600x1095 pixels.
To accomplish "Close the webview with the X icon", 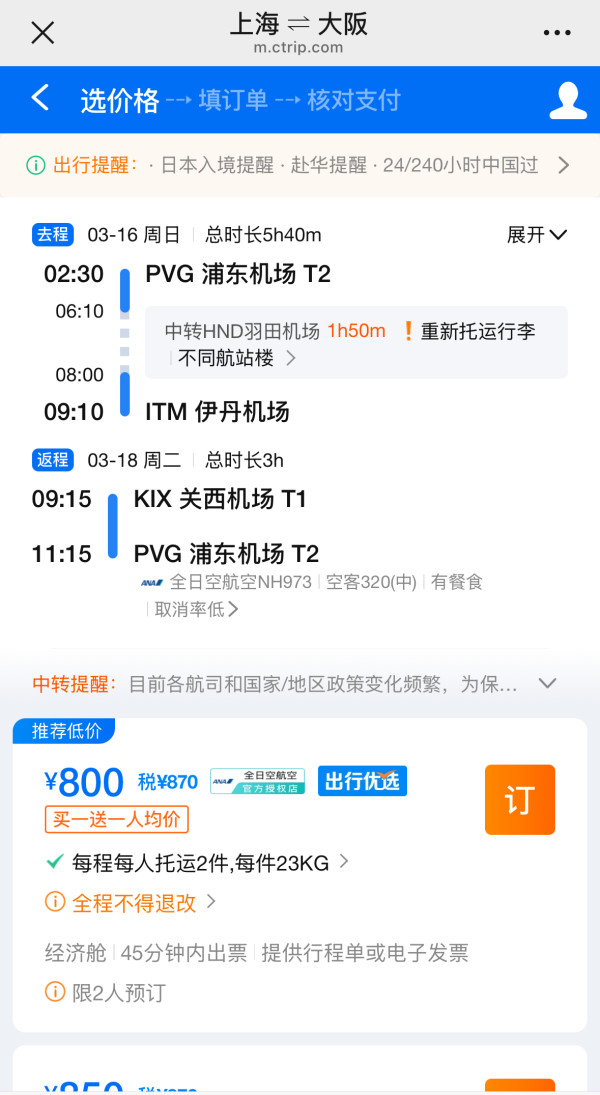I will click(43, 32).
